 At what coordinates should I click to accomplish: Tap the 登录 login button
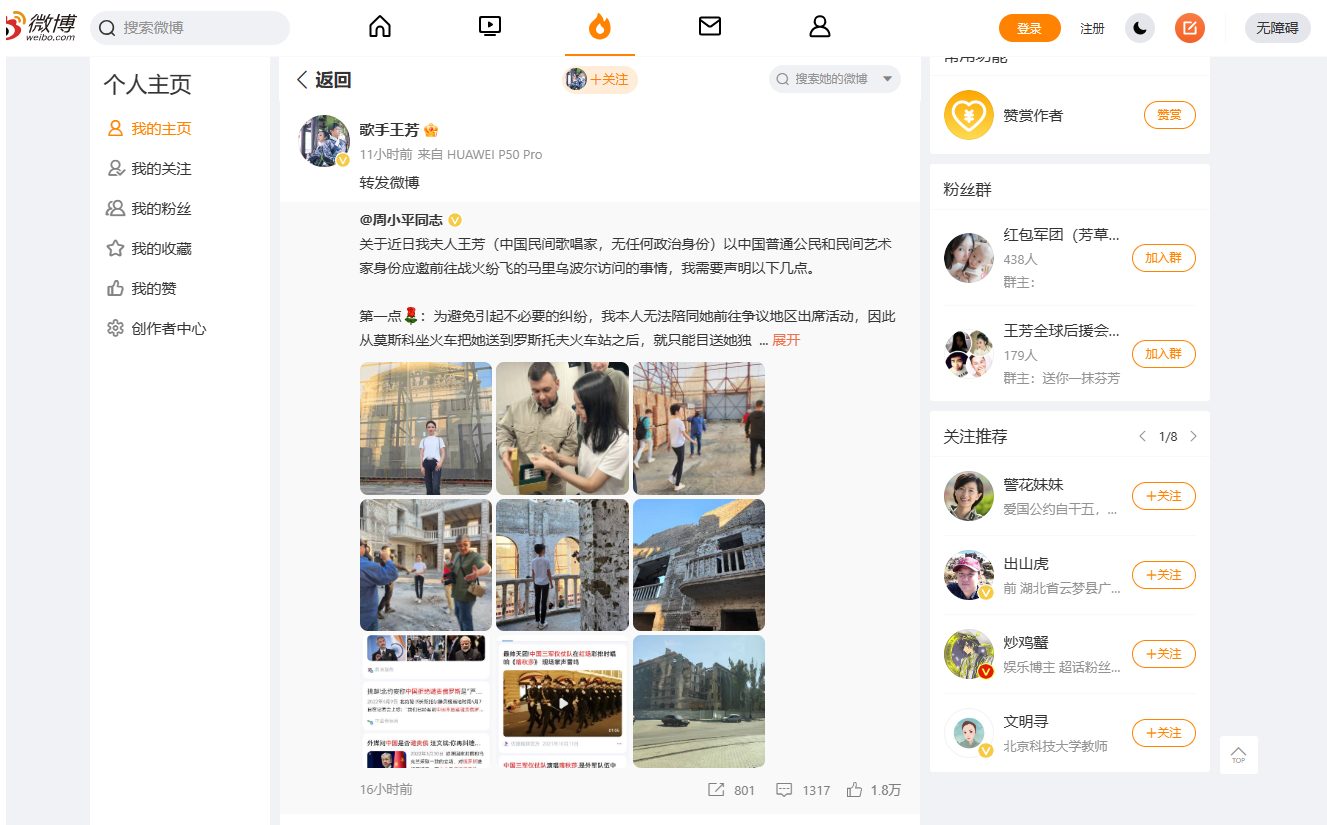pos(1029,28)
